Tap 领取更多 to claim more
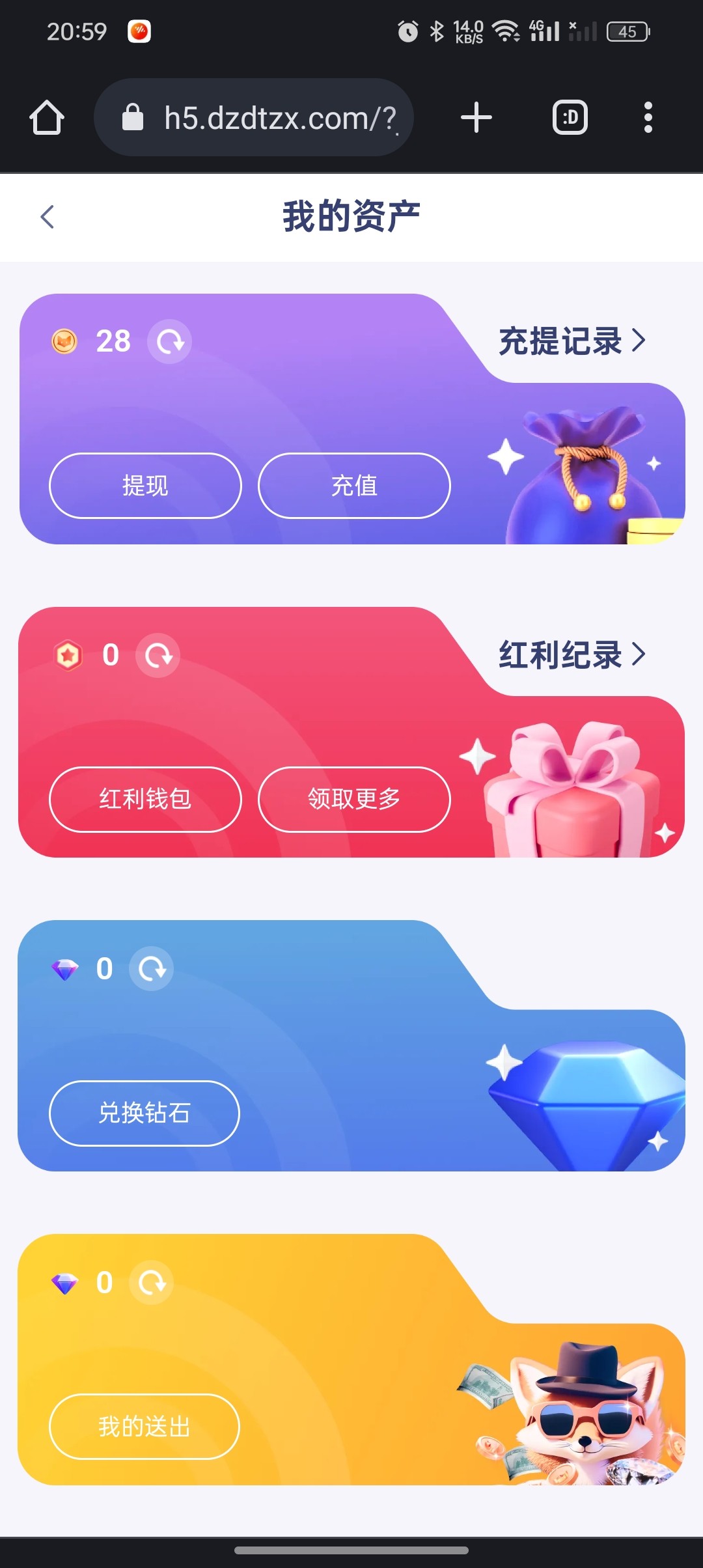Viewport: 703px width, 1568px height. point(354,799)
